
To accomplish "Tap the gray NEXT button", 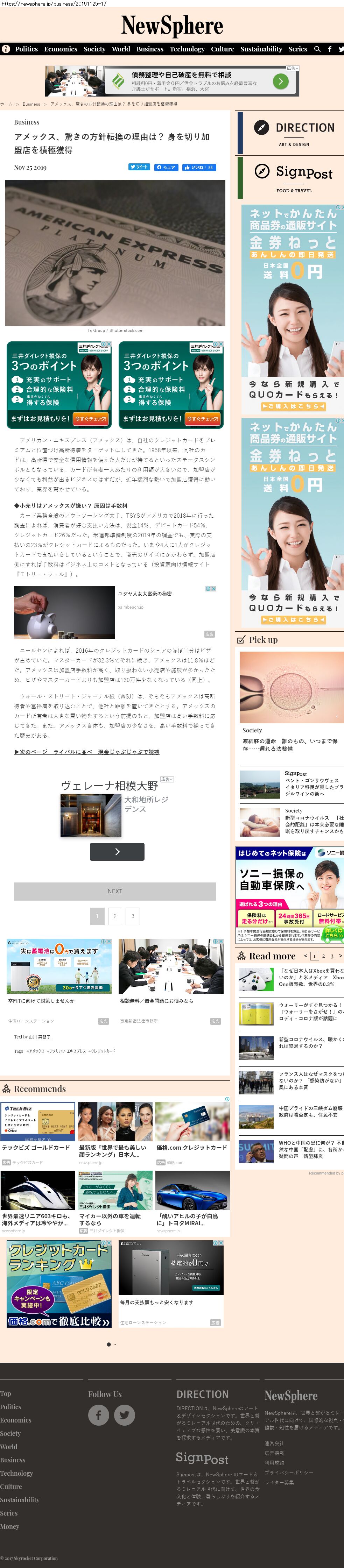I will 114,891.
